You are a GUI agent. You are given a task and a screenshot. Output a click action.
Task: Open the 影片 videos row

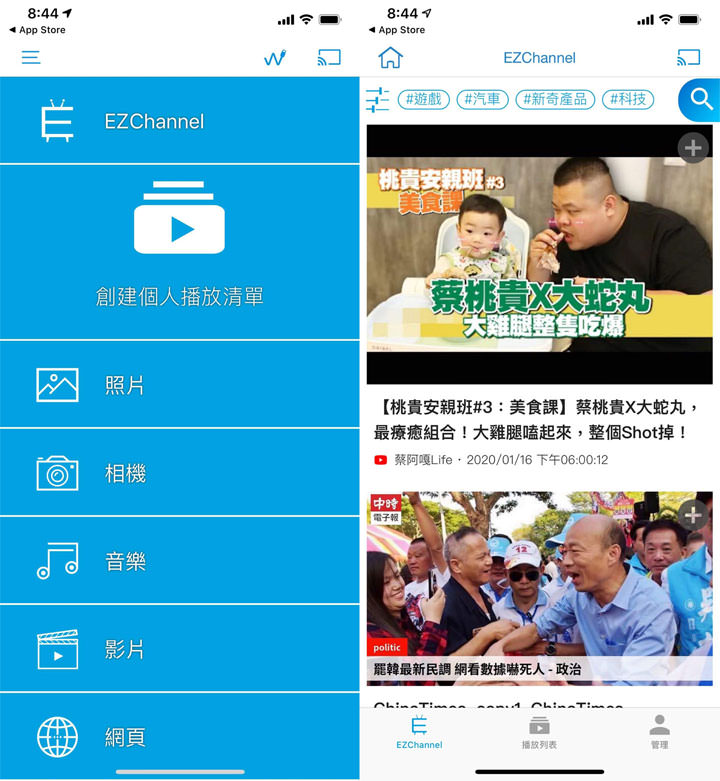tap(180, 649)
